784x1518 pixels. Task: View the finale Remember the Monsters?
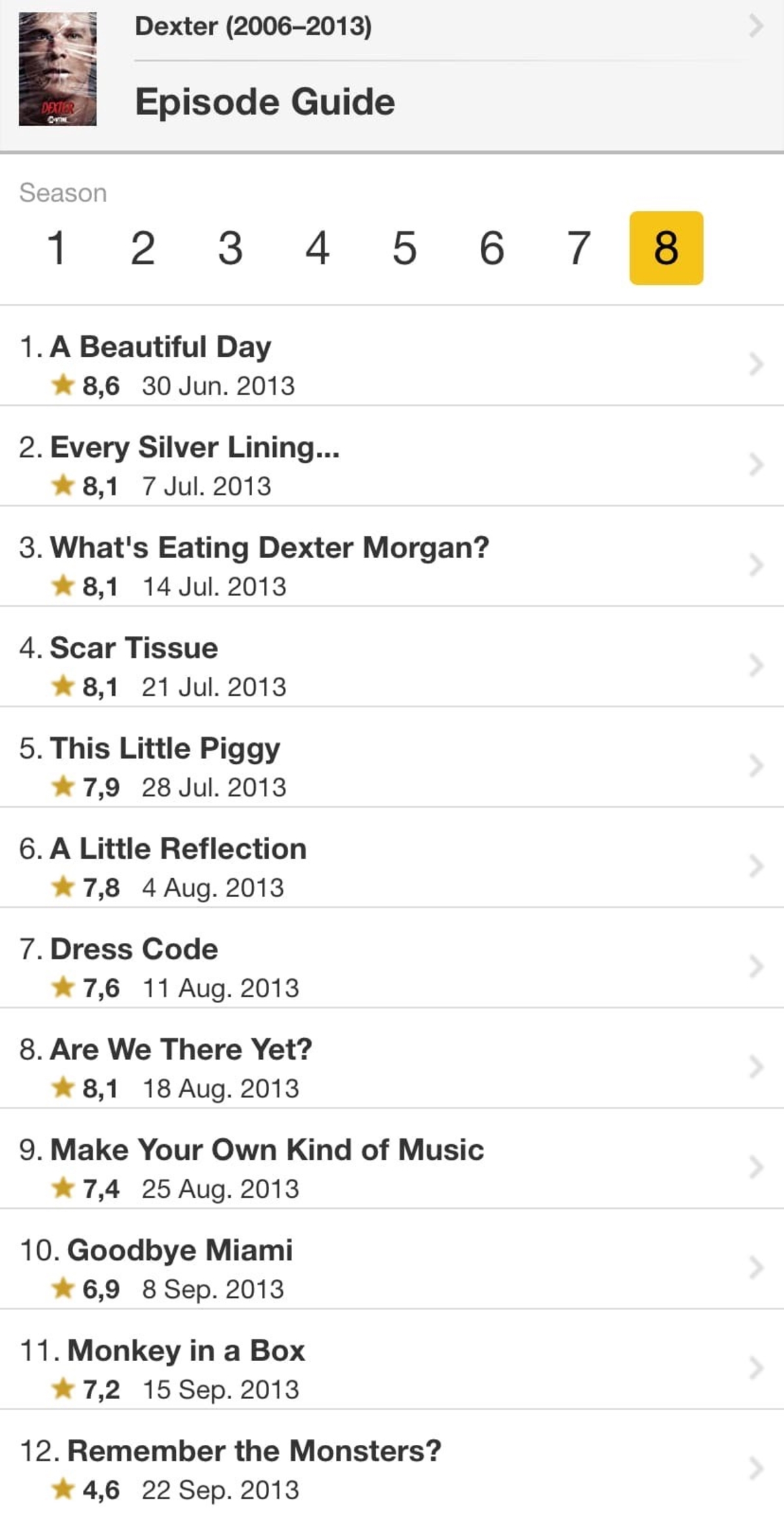(392, 1468)
